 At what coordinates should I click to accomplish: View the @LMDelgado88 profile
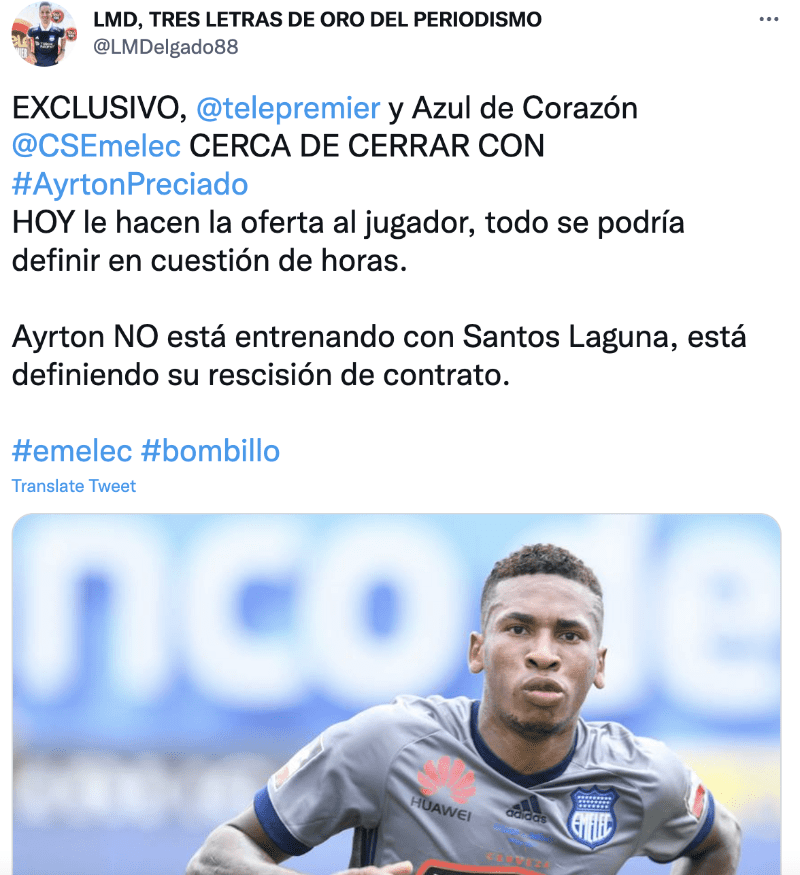(x=166, y=47)
